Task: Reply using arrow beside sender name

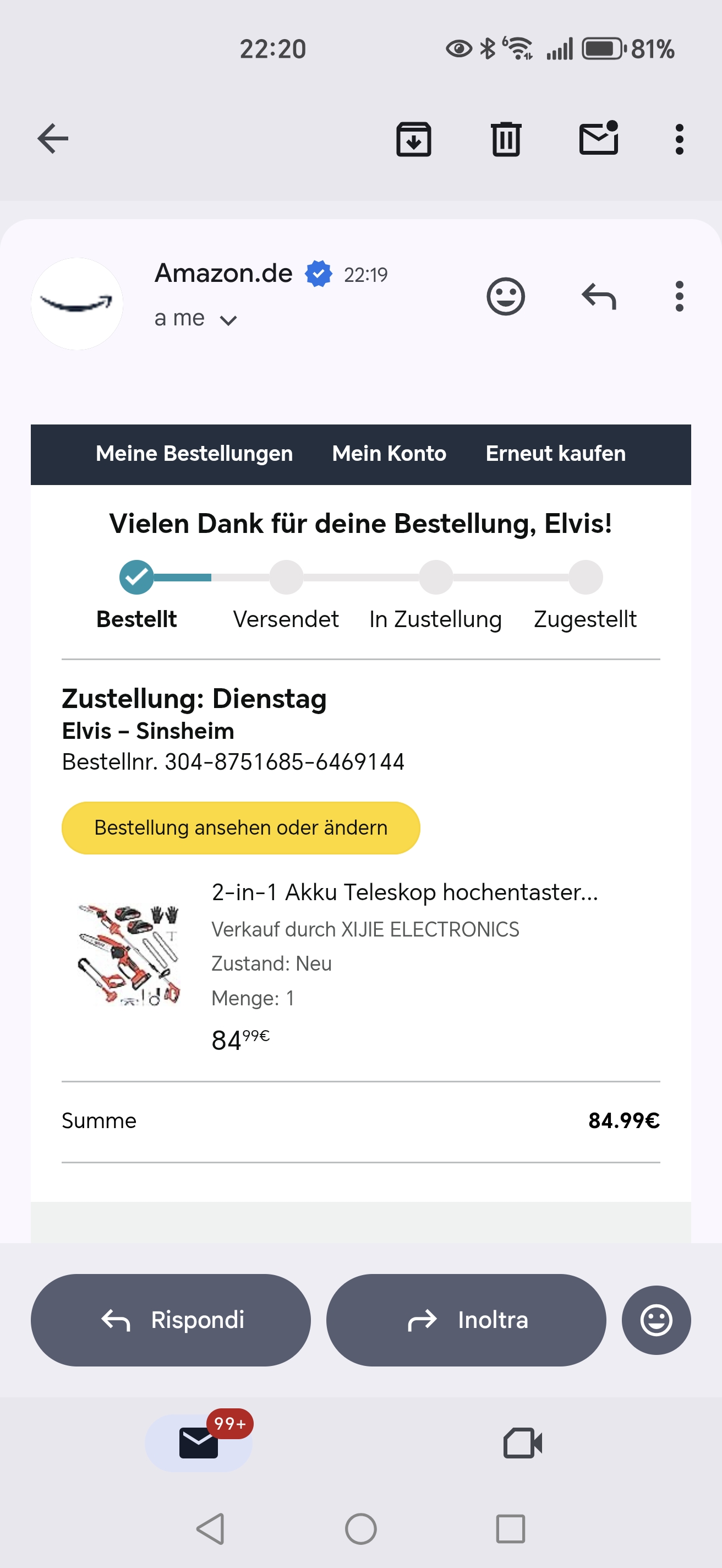Action: [x=599, y=296]
